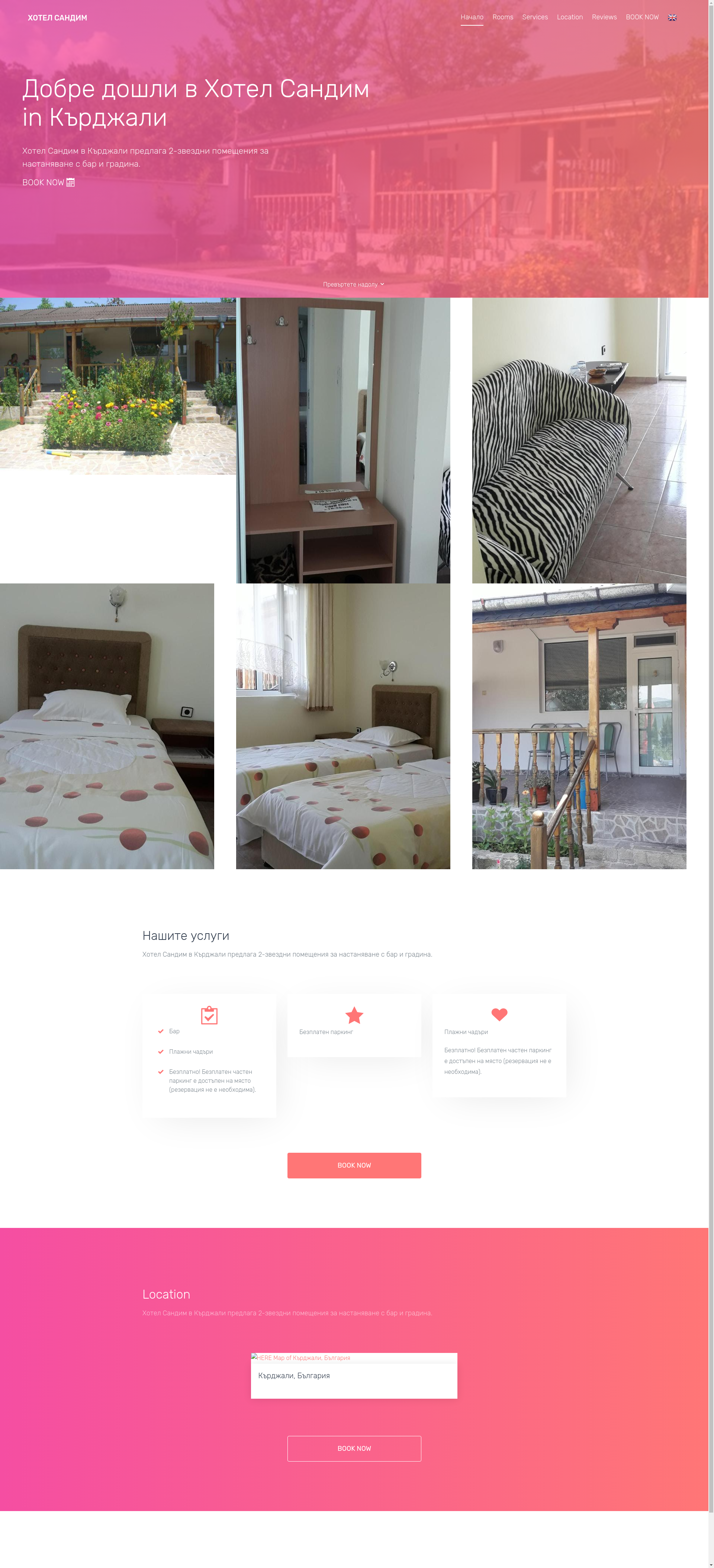Tap the Превъртете надолу link
This screenshot has height=1568, width=714.
tap(353, 284)
